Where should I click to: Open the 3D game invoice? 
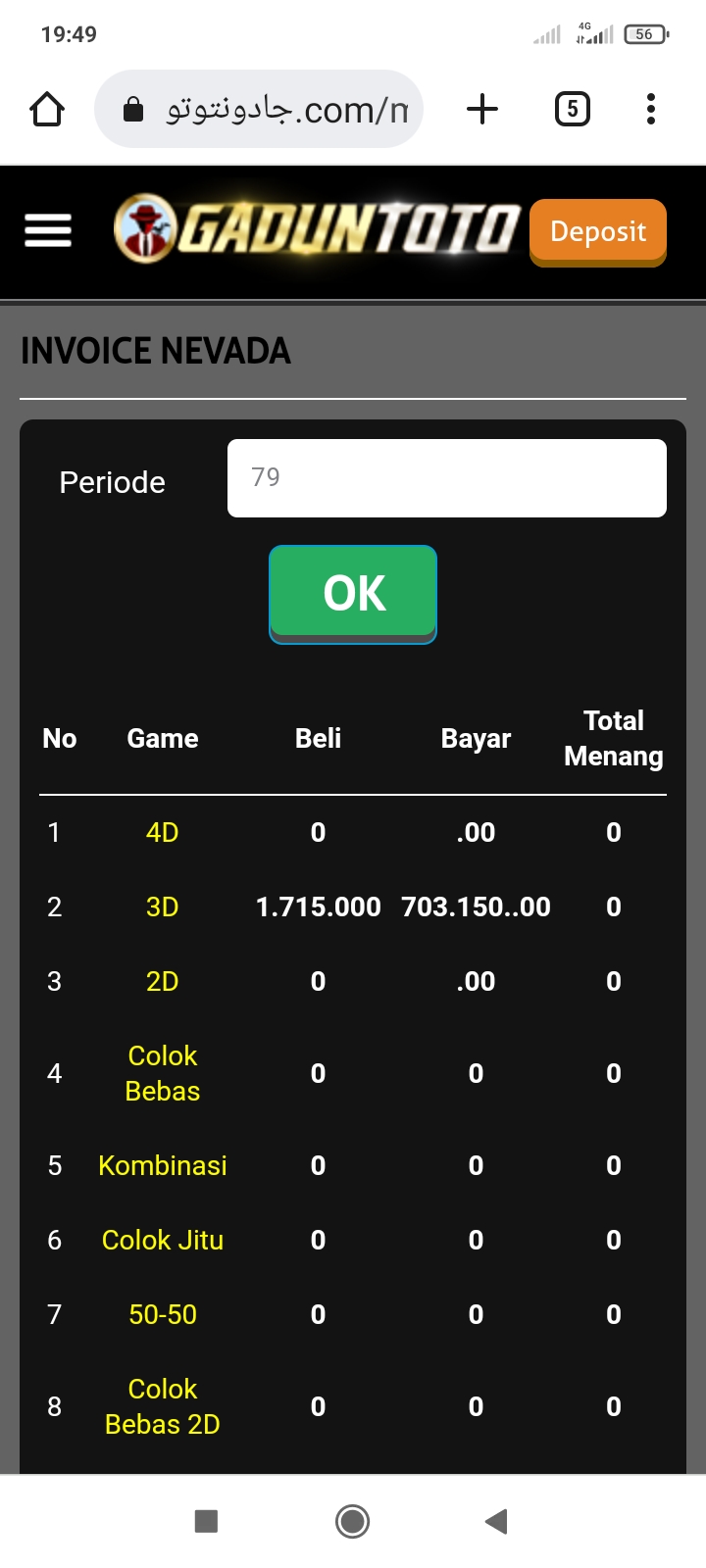click(x=162, y=907)
